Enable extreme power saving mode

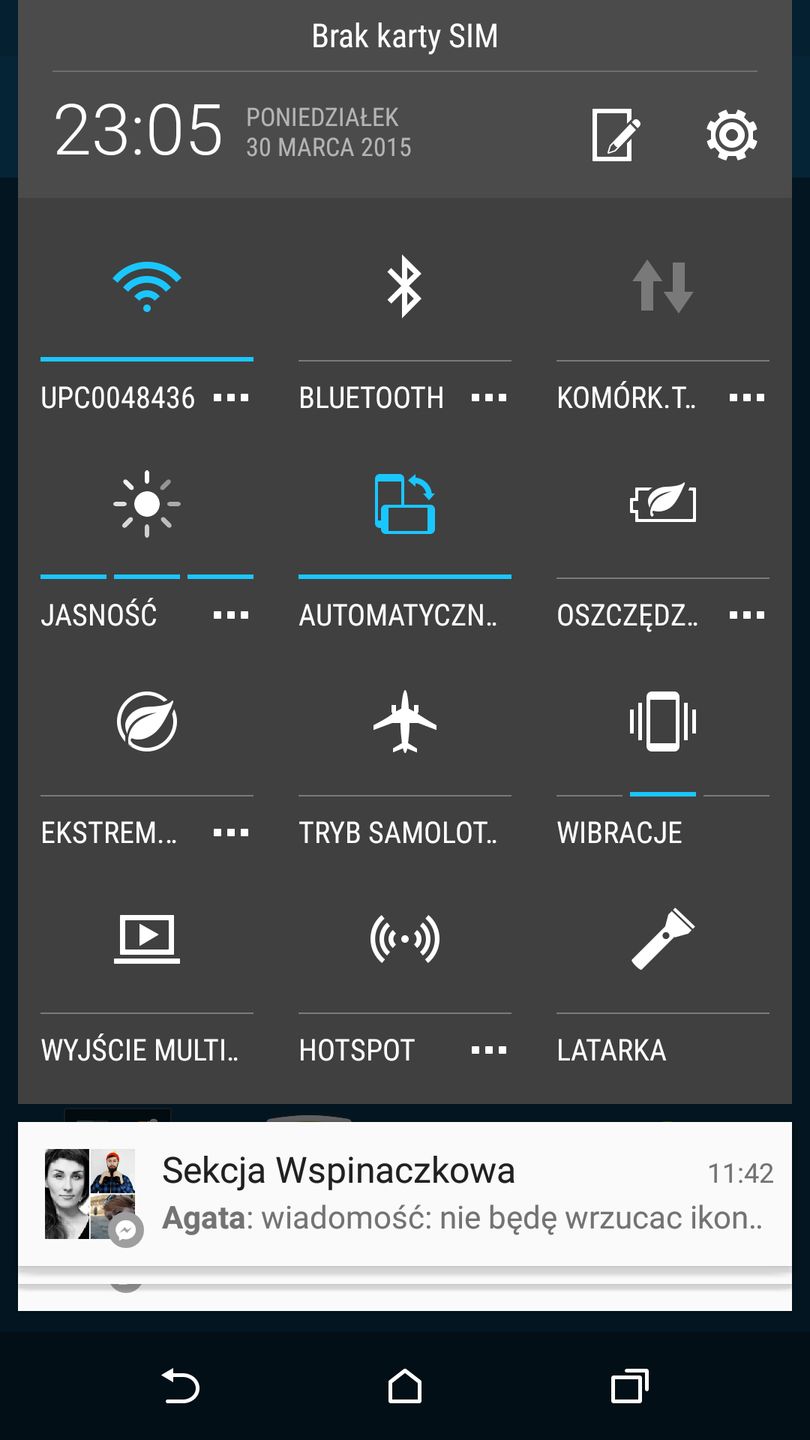tap(146, 722)
